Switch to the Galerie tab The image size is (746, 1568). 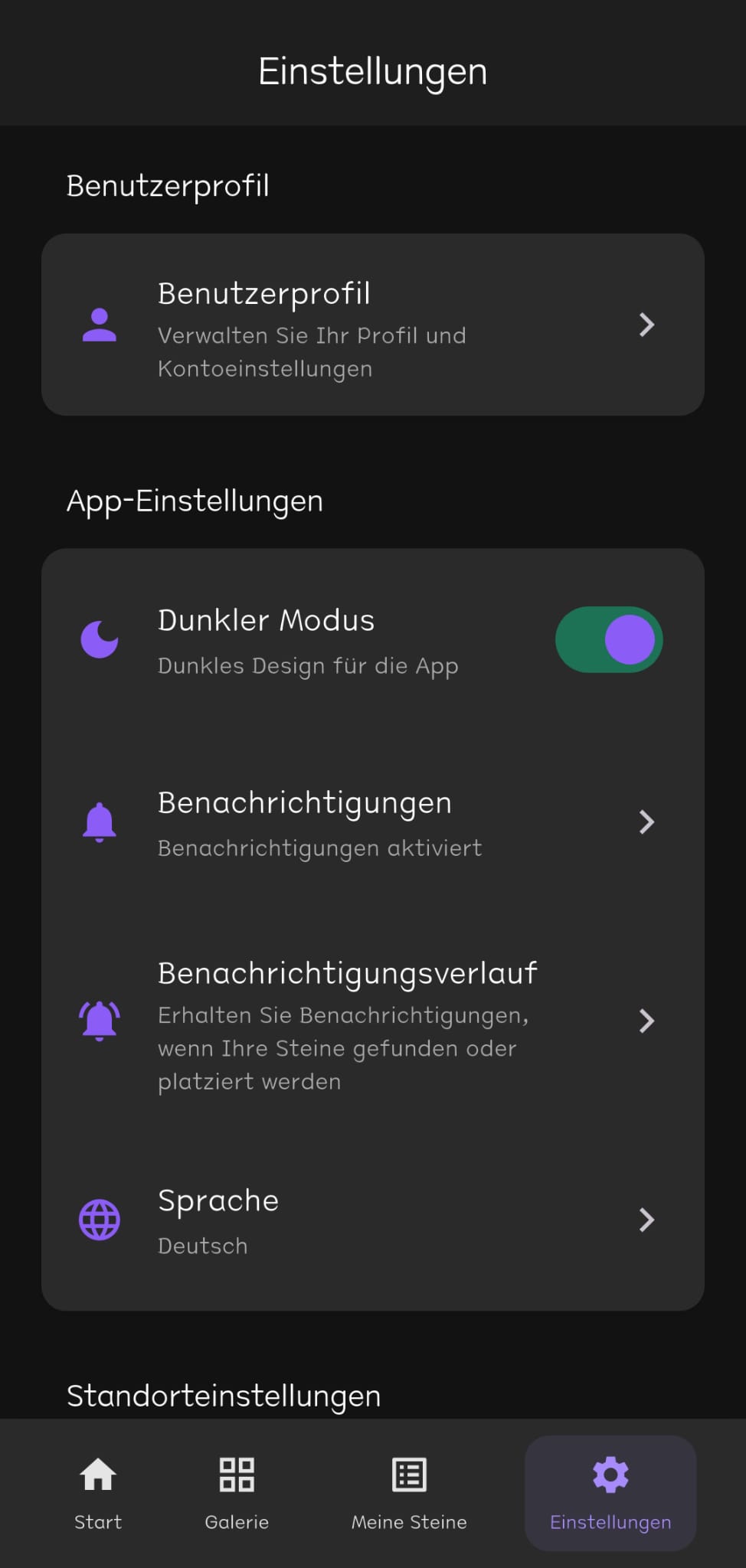[237, 1493]
